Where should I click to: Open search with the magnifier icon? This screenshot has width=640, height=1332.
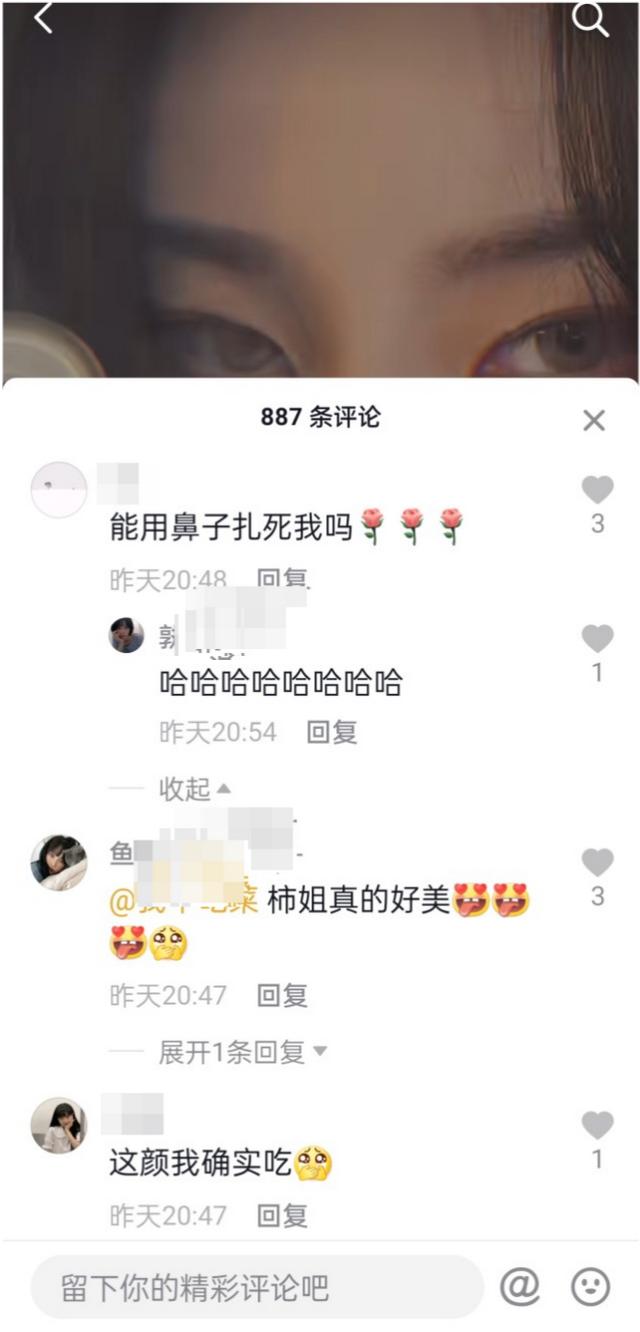coord(590,18)
